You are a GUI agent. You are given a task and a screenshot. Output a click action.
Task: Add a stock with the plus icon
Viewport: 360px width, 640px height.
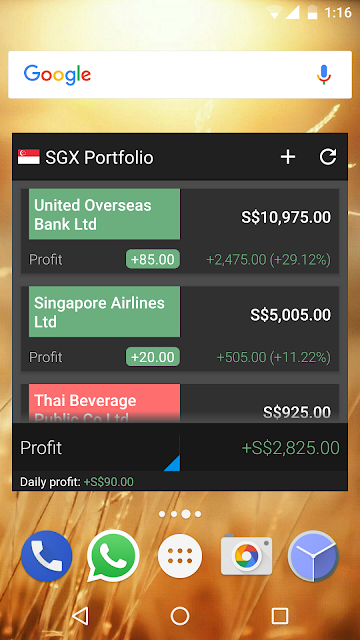pyautogui.click(x=288, y=157)
